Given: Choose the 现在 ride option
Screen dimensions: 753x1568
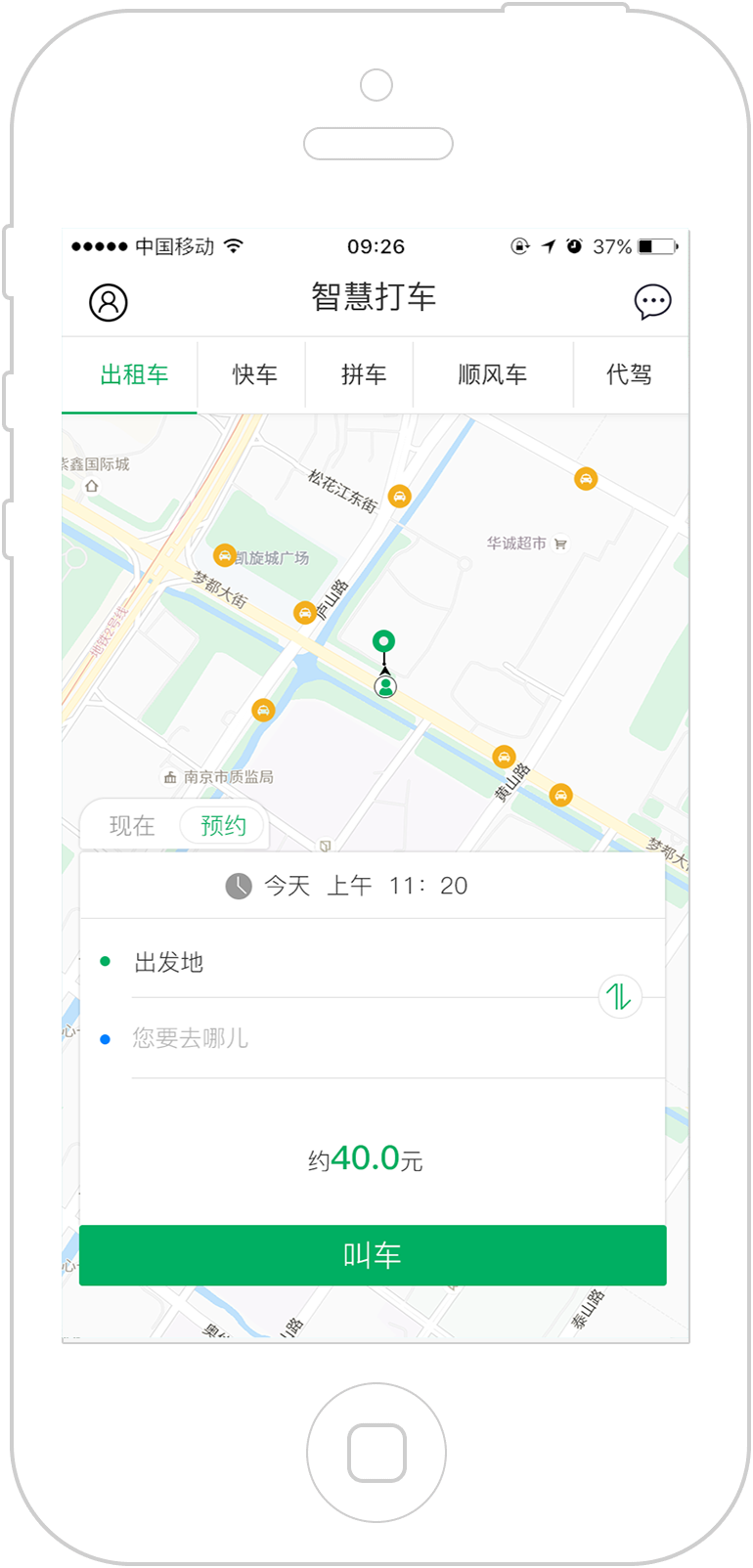Looking at the screenshot, I should click(x=132, y=826).
